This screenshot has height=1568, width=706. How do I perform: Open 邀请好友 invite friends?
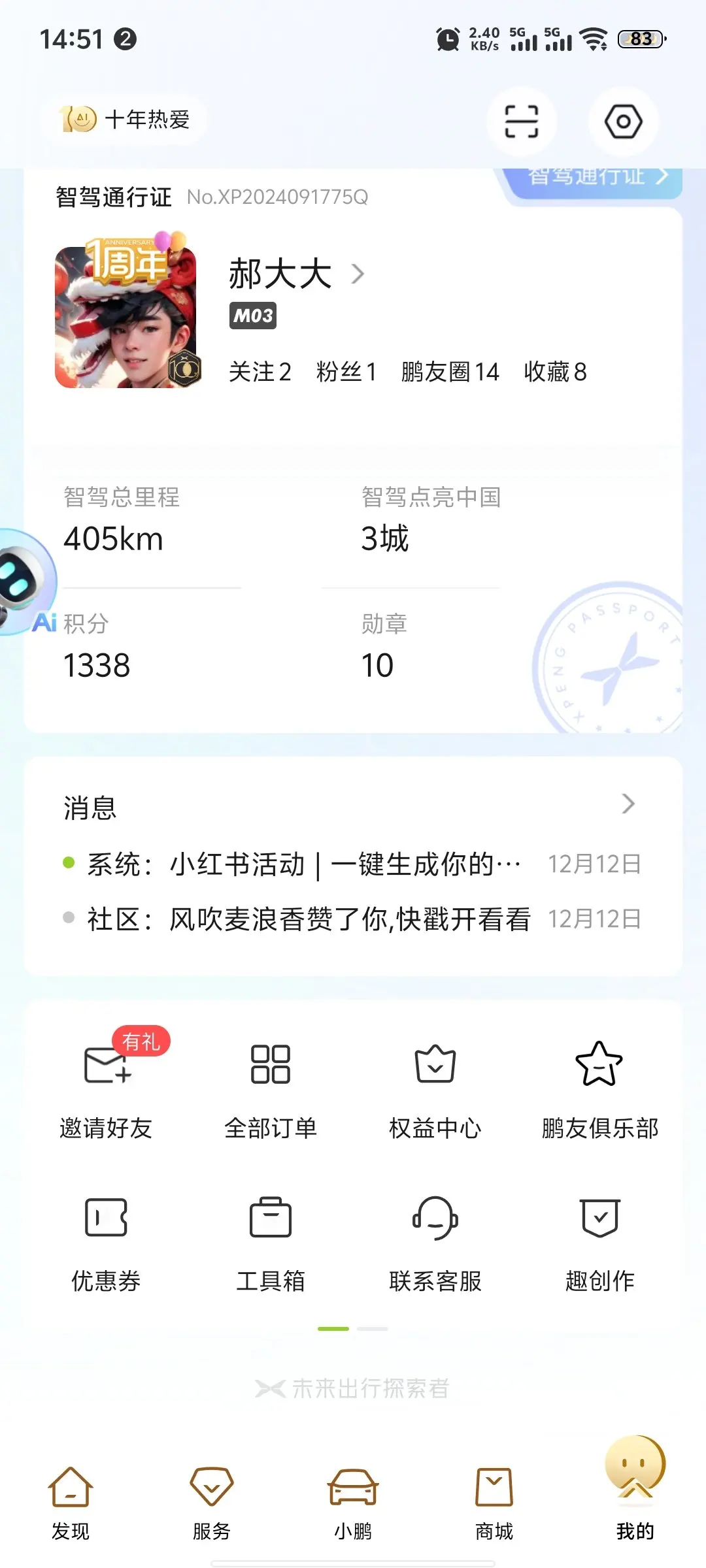coord(106,1088)
